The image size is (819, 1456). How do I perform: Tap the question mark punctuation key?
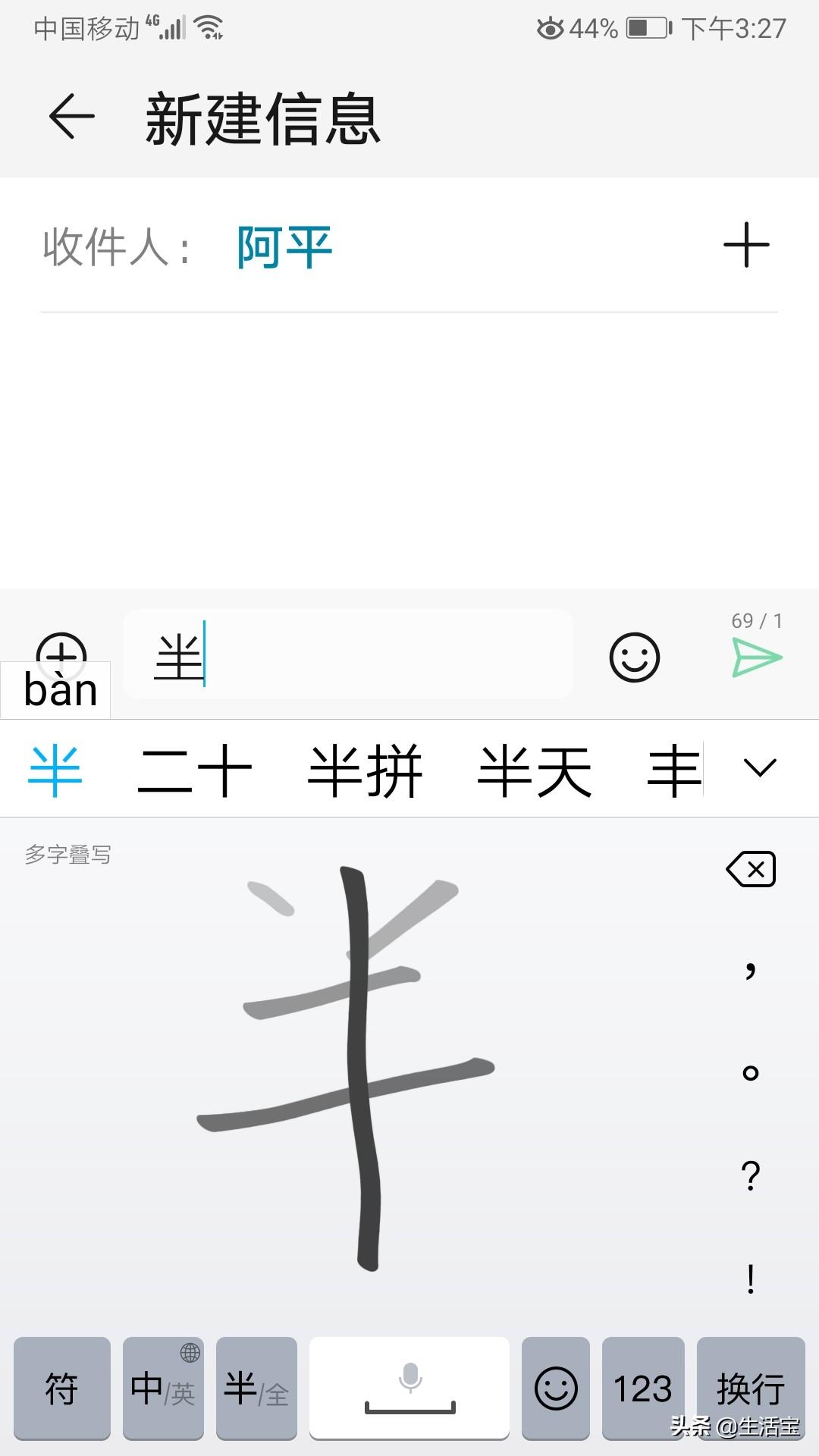(x=750, y=1169)
